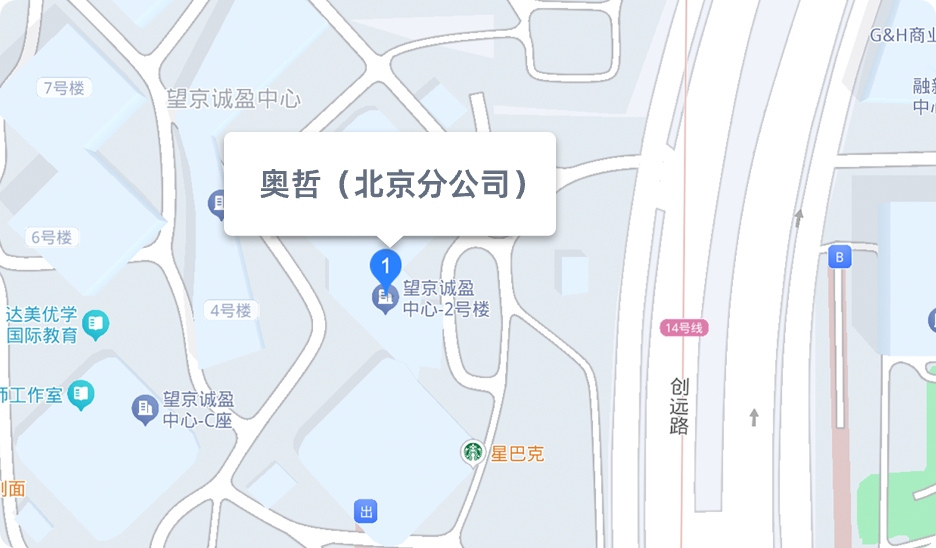936x548 pixels.
Task: Tap the blue 出 exit marker
Action: tap(366, 512)
